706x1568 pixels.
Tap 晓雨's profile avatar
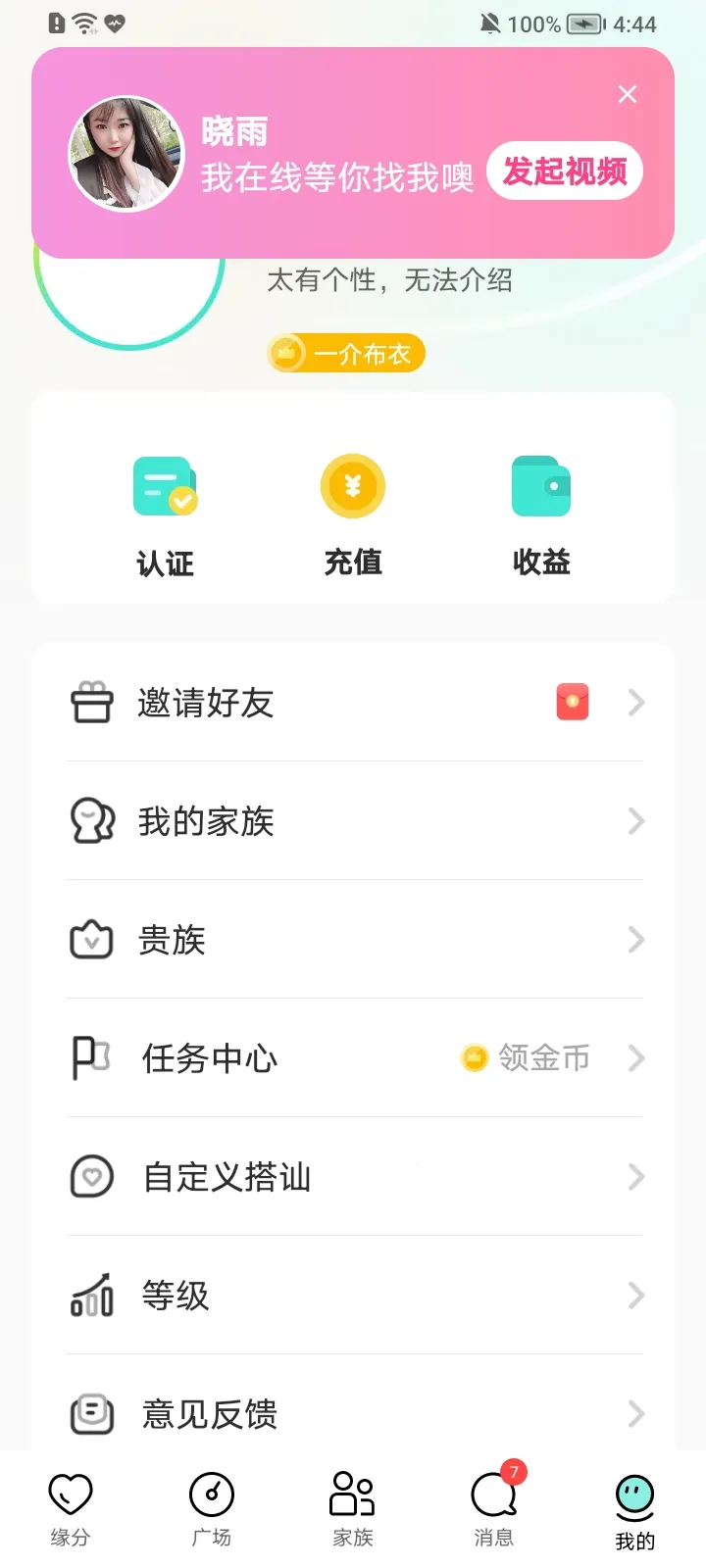point(126,153)
